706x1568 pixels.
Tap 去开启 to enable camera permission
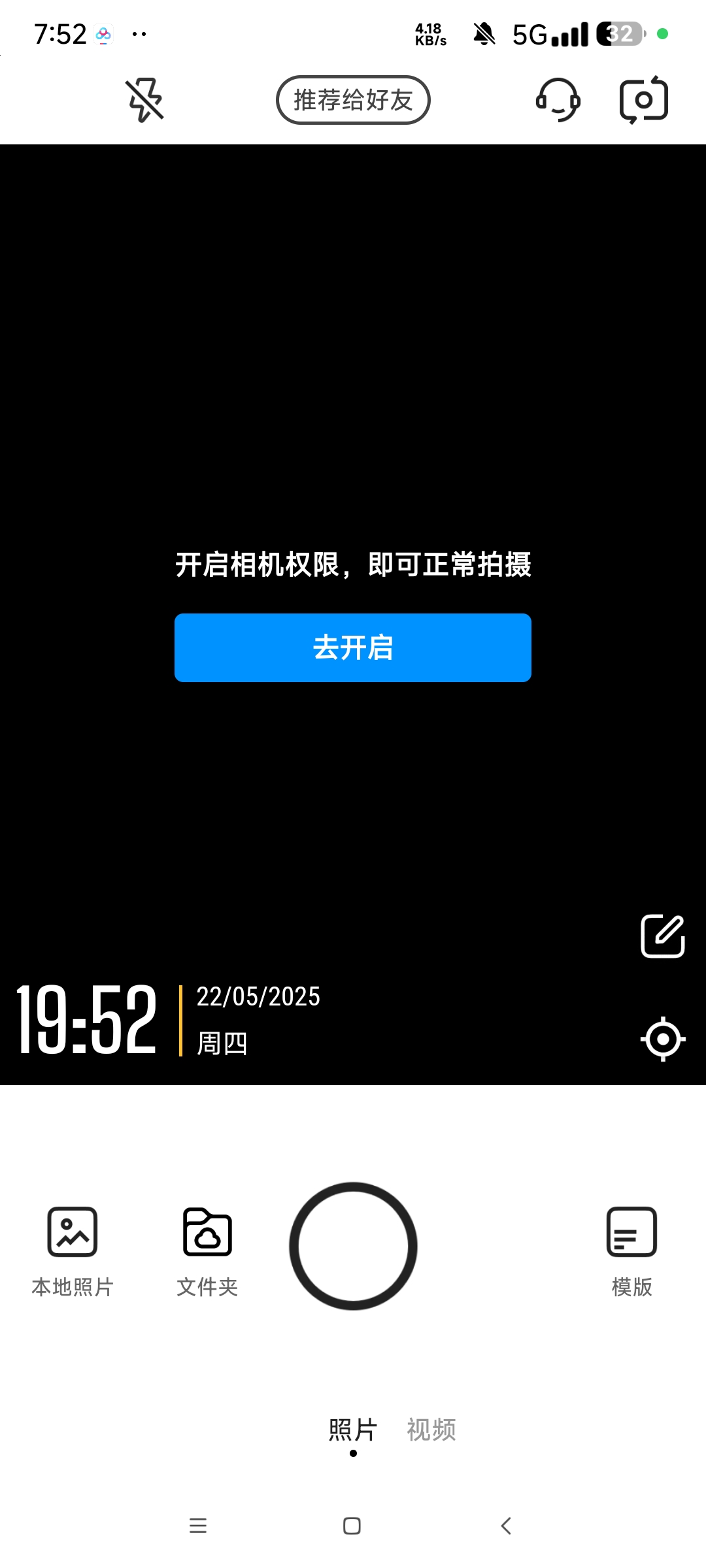(x=353, y=647)
